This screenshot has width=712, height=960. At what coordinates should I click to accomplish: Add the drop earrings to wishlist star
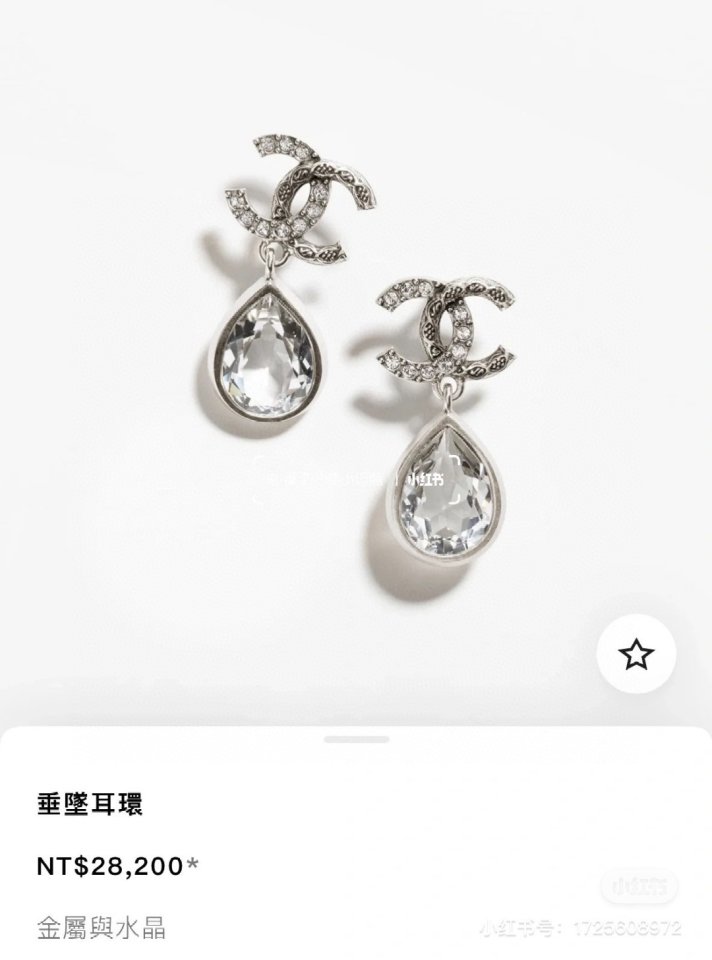coord(636,655)
